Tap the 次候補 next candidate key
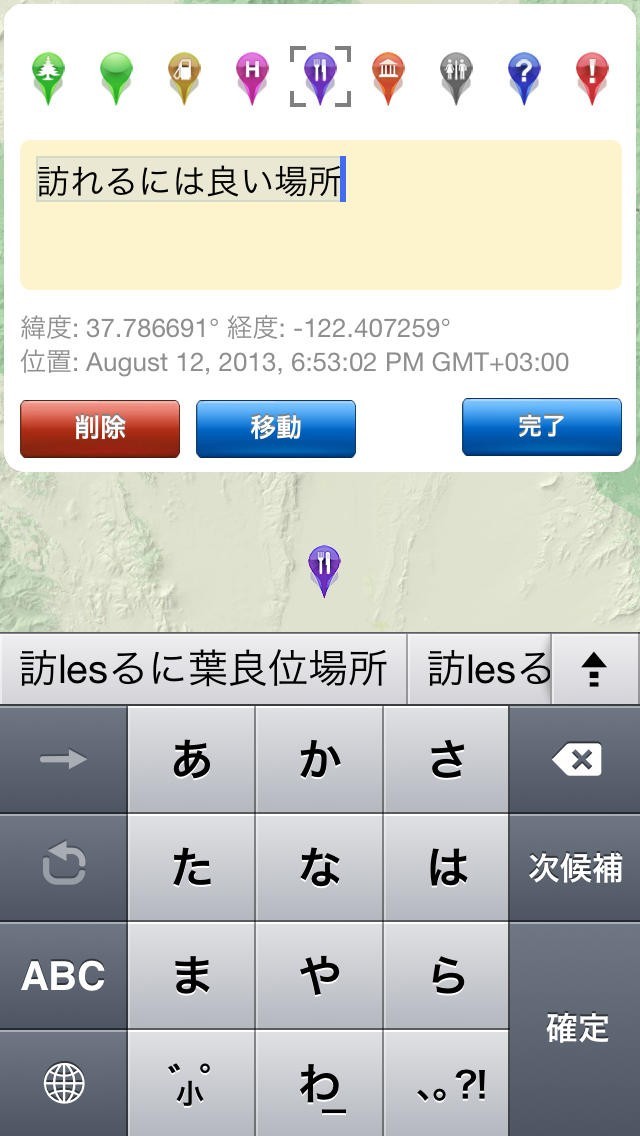The image size is (640, 1136). tap(576, 868)
